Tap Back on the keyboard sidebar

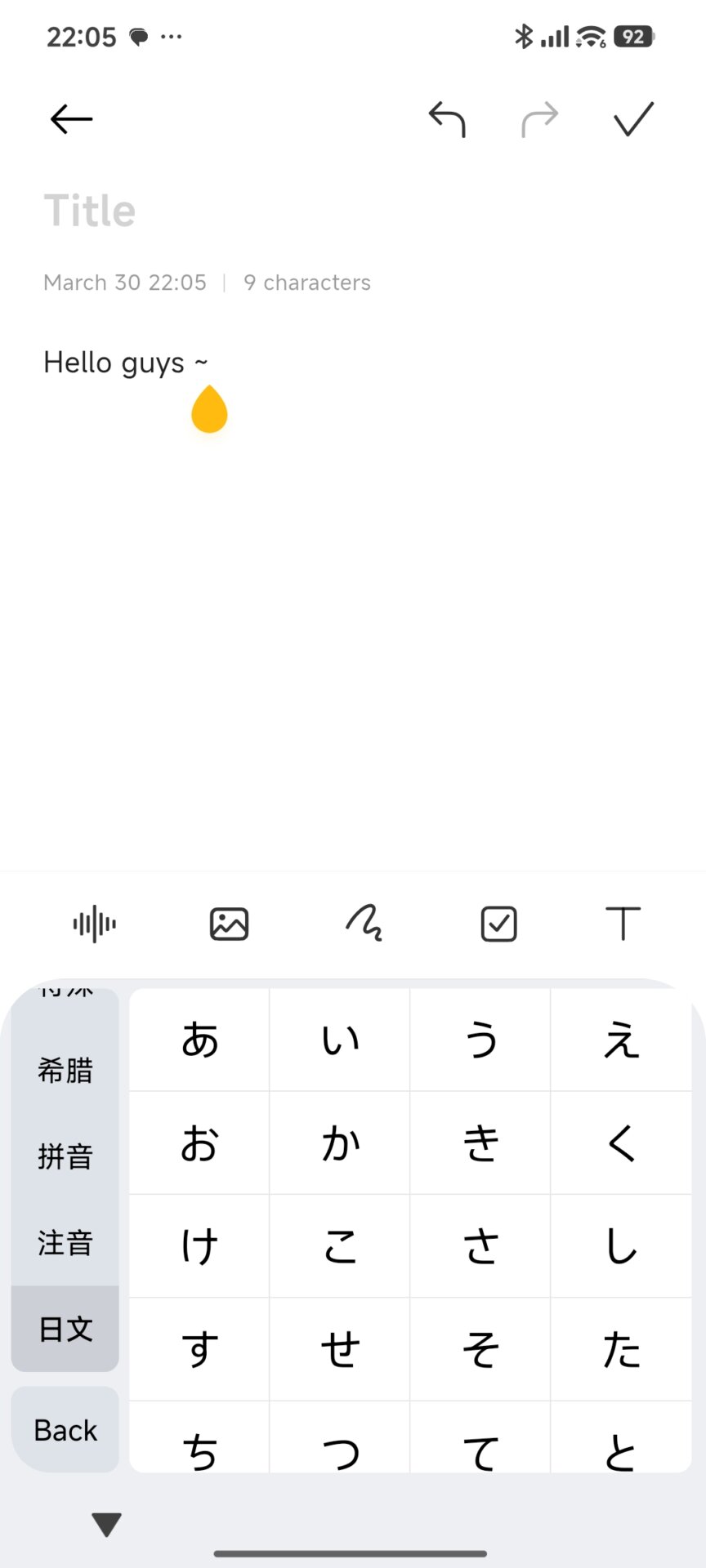pos(65,1429)
